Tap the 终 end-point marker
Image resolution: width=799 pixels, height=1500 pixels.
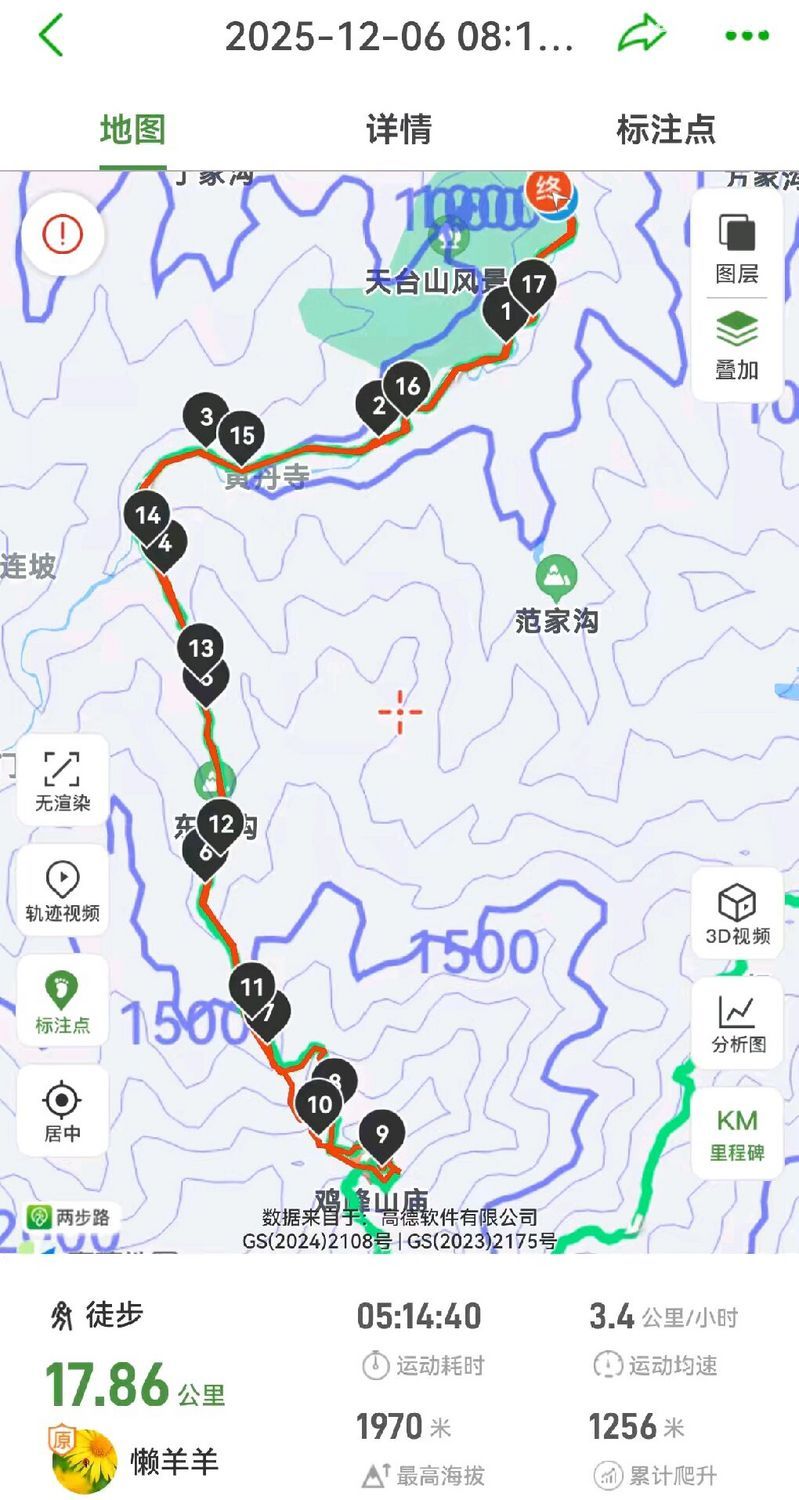[551, 190]
